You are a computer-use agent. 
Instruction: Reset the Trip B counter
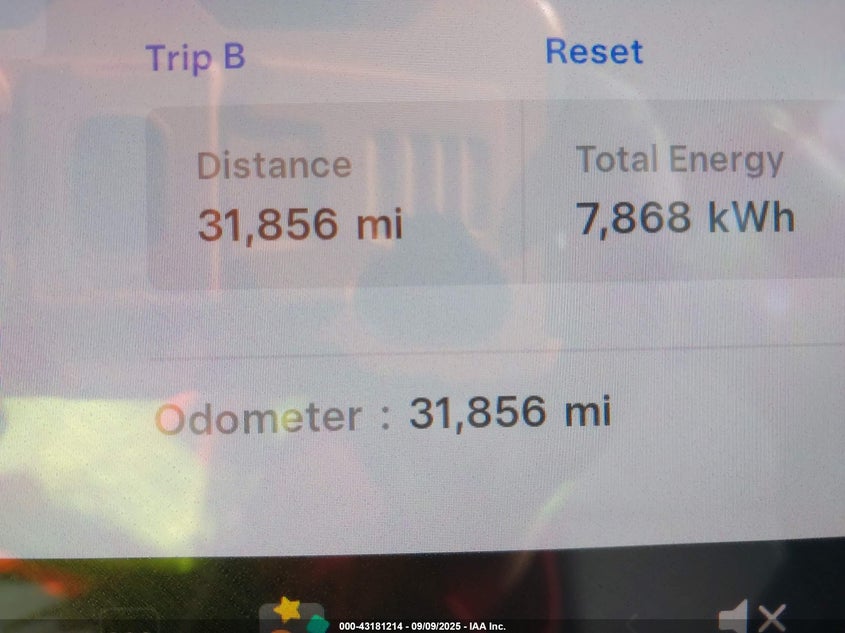point(593,51)
